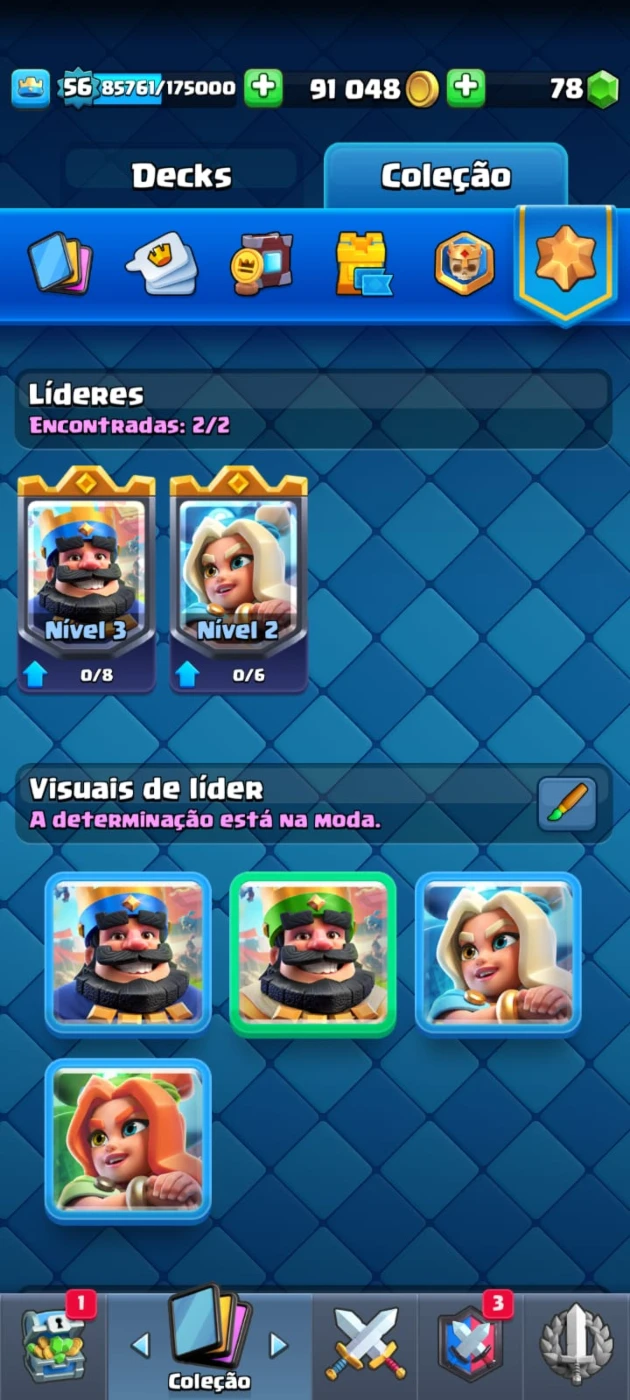
Task: Tap the plus button next to experience bar
Action: (264, 88)
